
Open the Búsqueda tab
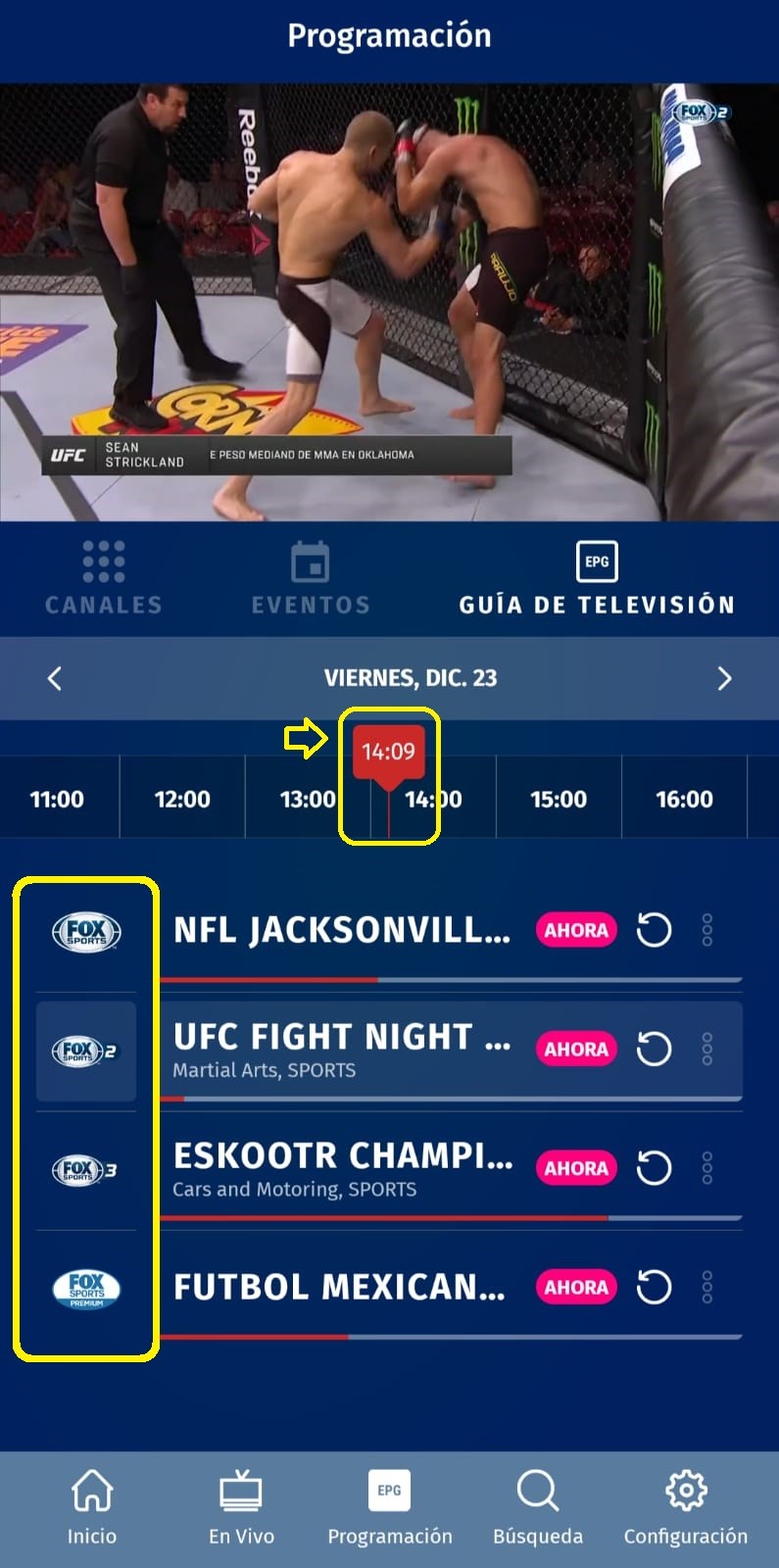pos(538,1507)
